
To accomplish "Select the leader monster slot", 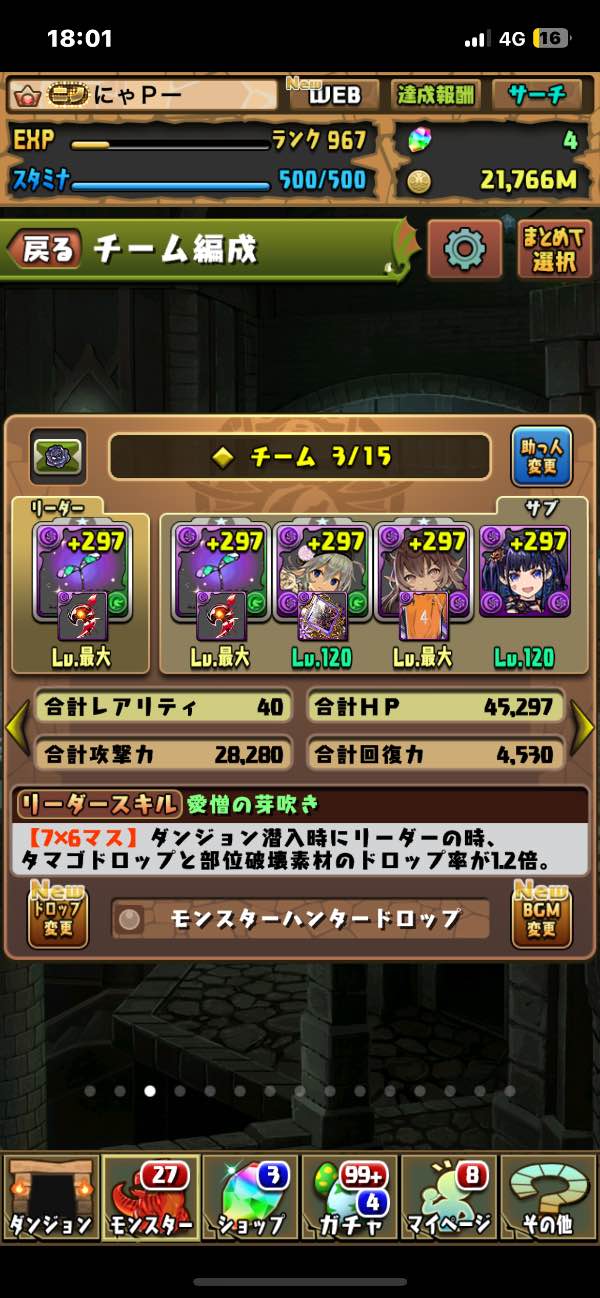I will [80, 585].
